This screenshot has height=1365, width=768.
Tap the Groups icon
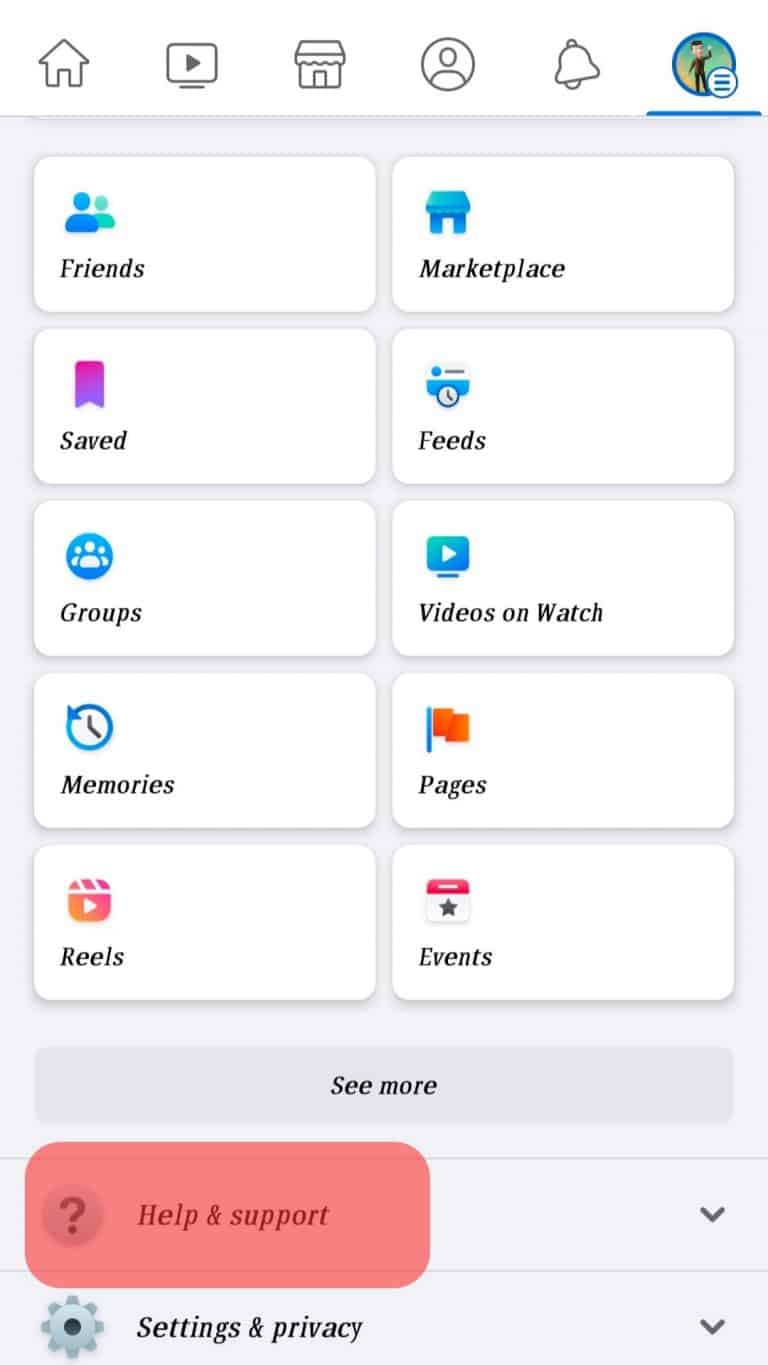(x=89, y=555)
